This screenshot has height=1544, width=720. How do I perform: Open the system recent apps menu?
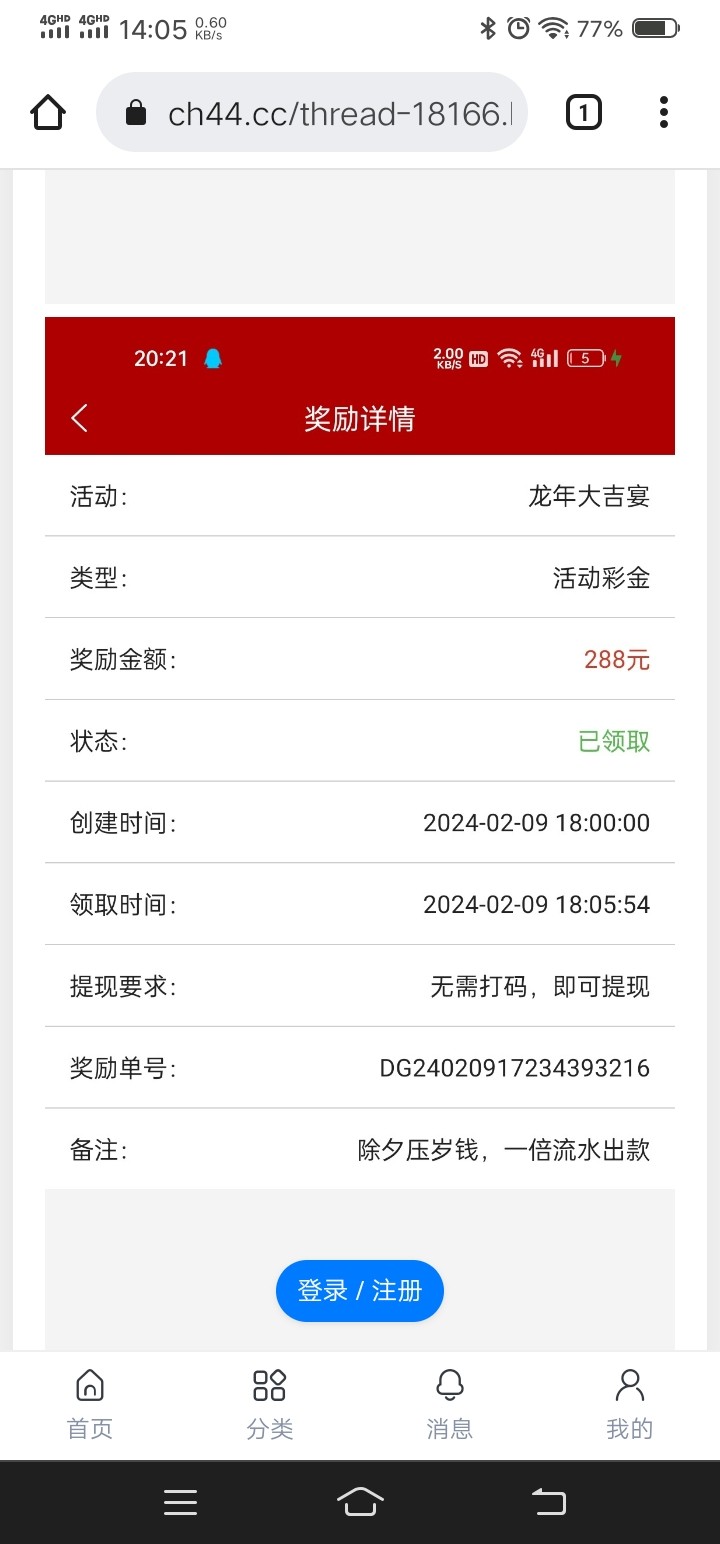pos(180,1502)
